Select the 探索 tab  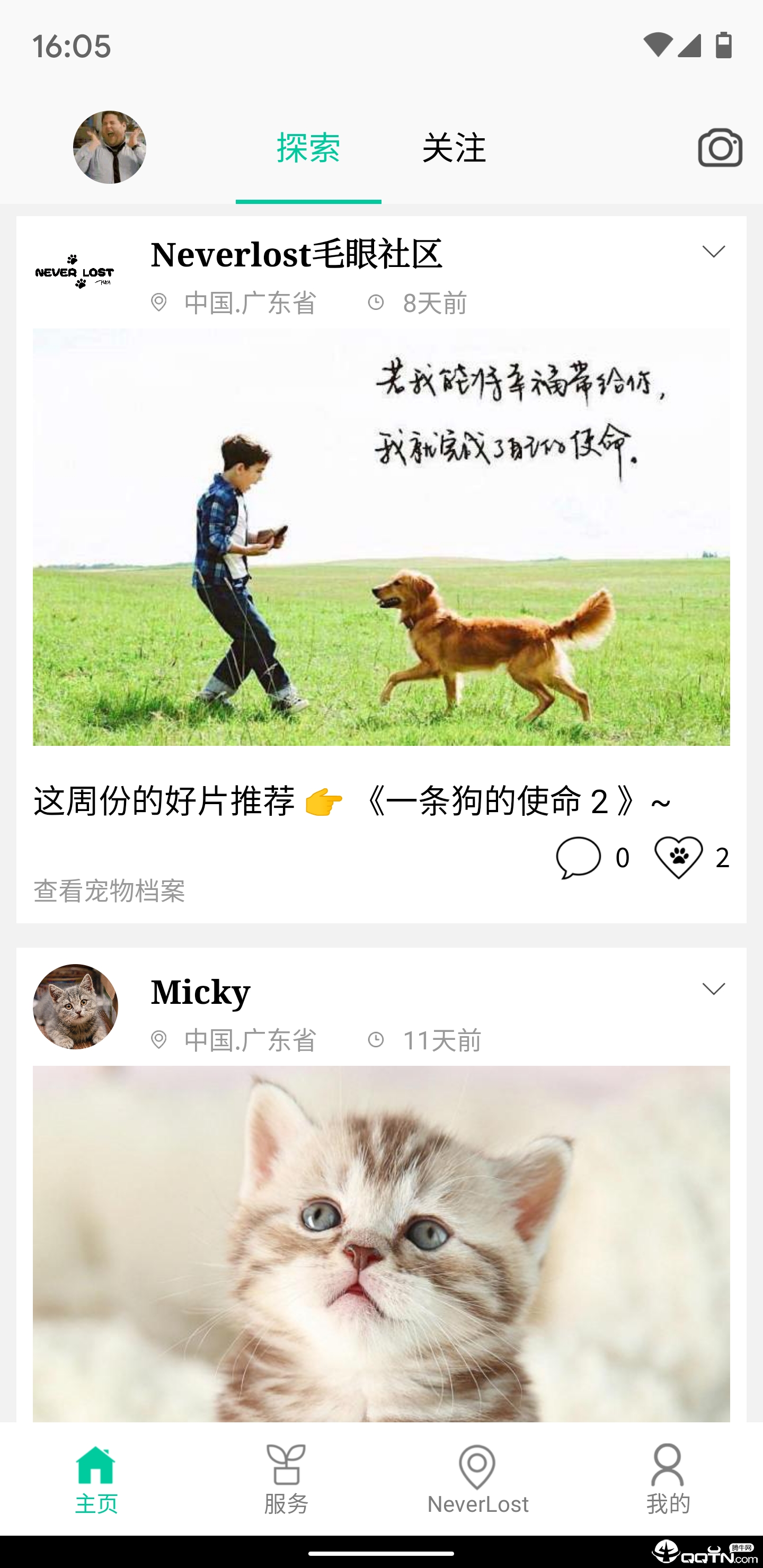pyautogui.click(x=308, y=147)
